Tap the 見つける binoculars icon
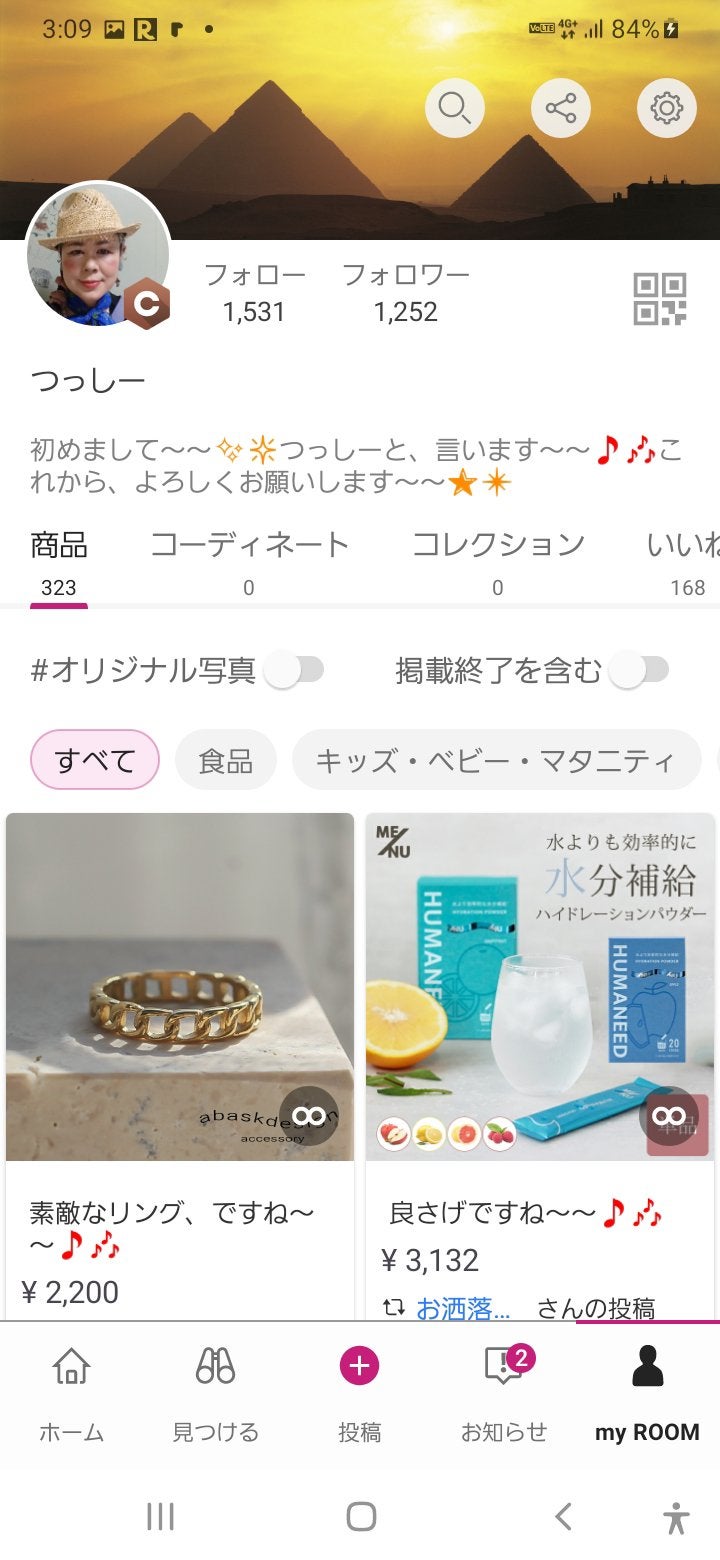720x1560 pixels. tap(216, 1363)
